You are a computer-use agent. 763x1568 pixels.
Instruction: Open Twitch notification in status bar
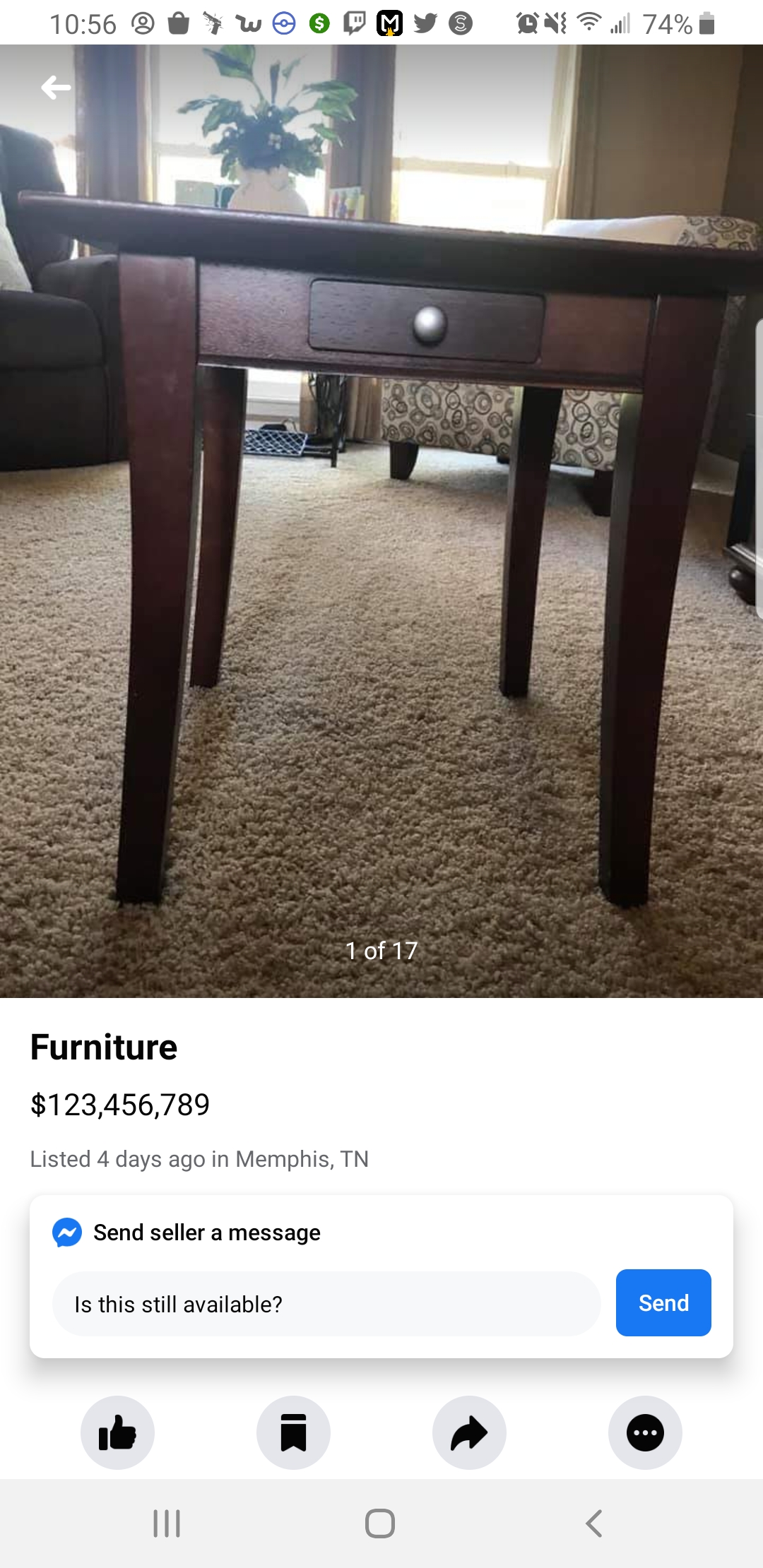tap(355, 23)
